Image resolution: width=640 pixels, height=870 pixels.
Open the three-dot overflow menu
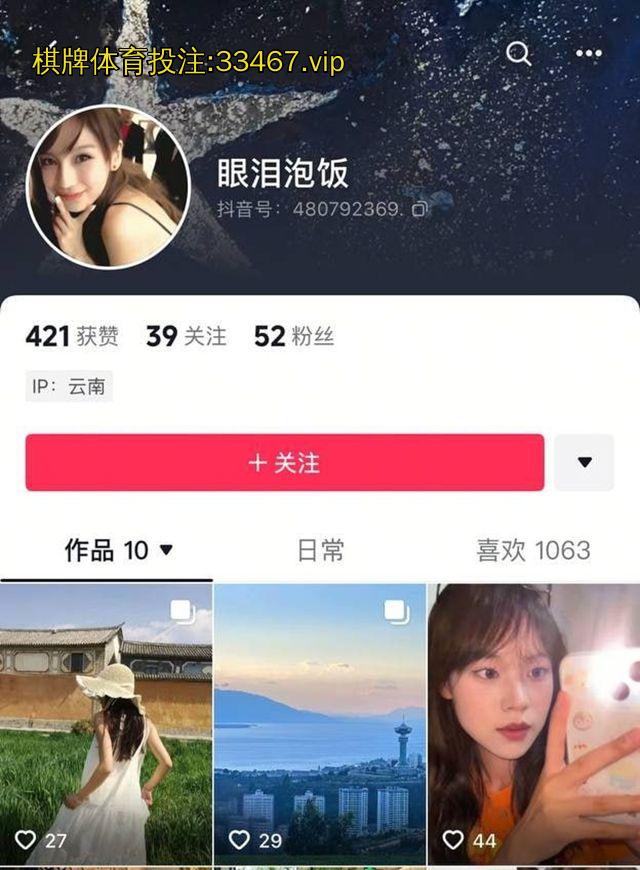tap(589, 53)
